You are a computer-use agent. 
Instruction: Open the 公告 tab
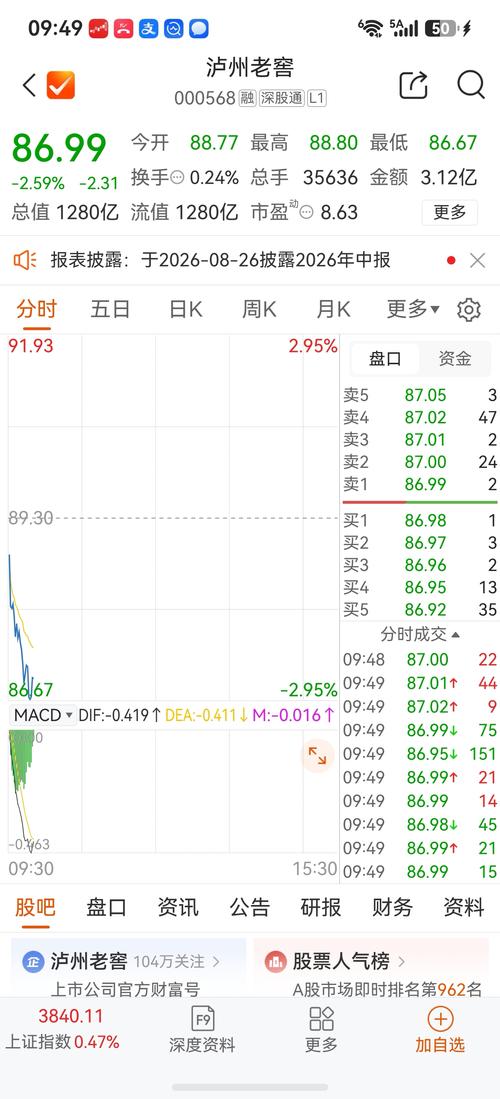click(250, 908)
